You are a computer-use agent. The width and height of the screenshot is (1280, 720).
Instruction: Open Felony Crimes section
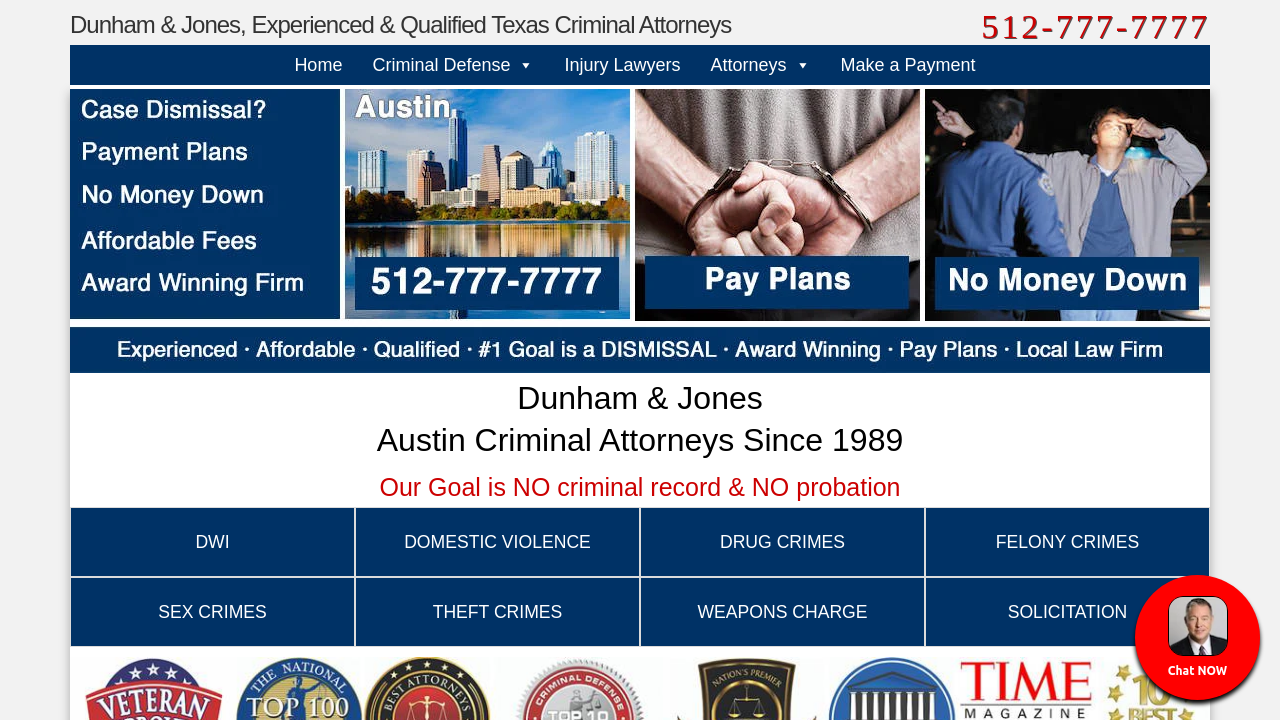(x=1067, y=542)
